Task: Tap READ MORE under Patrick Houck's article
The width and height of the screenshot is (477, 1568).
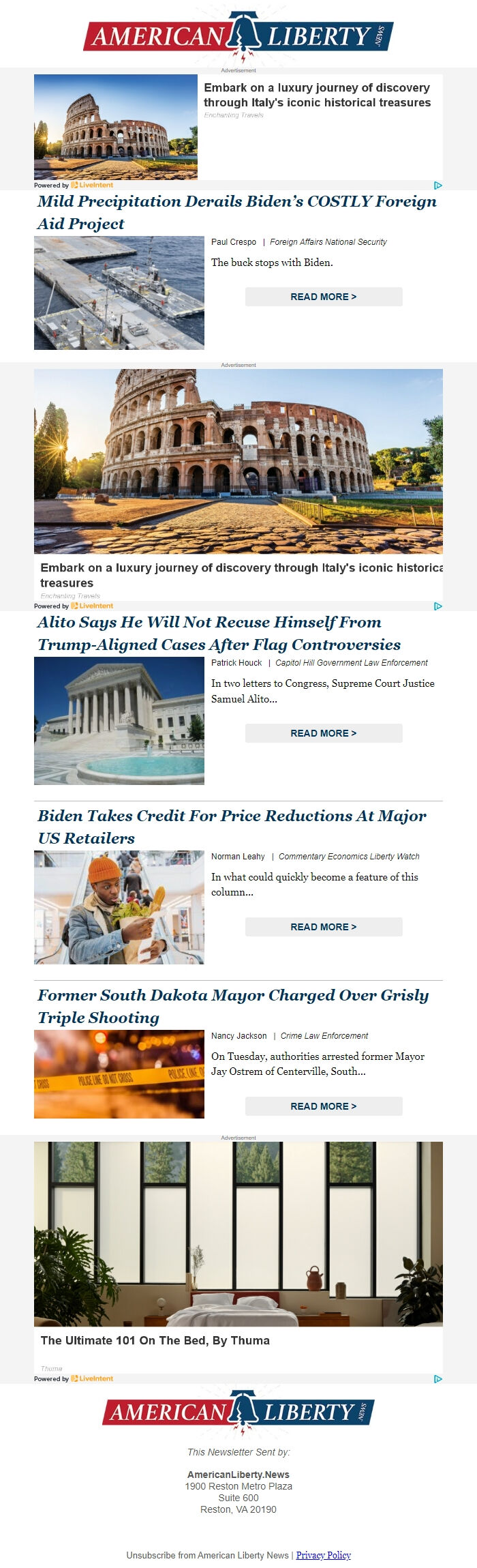Action: [324, 733]
